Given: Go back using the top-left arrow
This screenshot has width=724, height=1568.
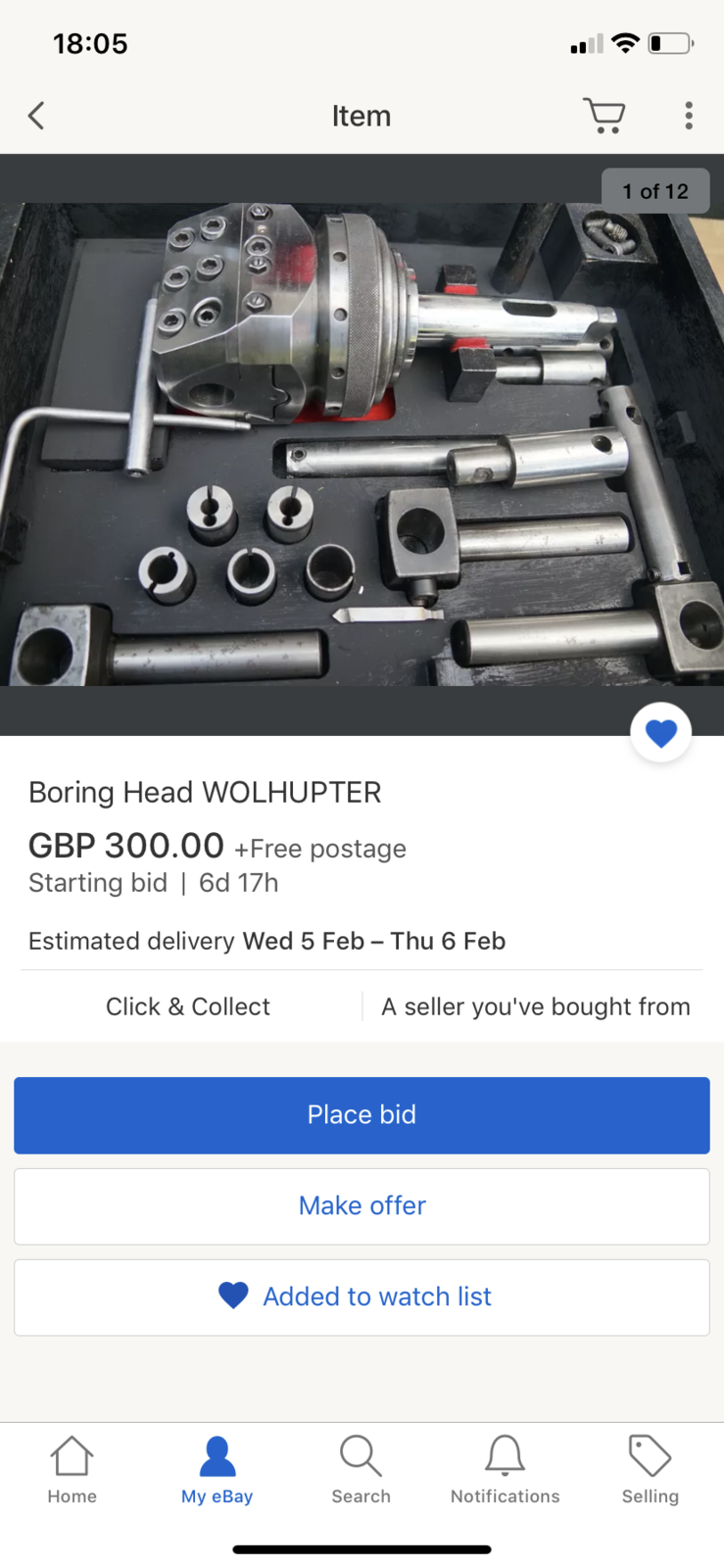Looking at the screenshot, I should (36, 116).
